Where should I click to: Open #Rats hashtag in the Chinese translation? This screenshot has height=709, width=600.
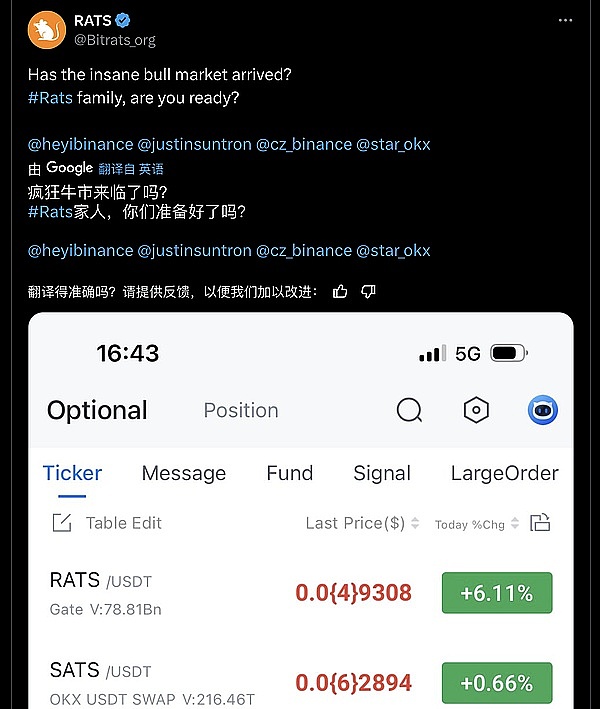pyautogui.click(x=51, y=212)
